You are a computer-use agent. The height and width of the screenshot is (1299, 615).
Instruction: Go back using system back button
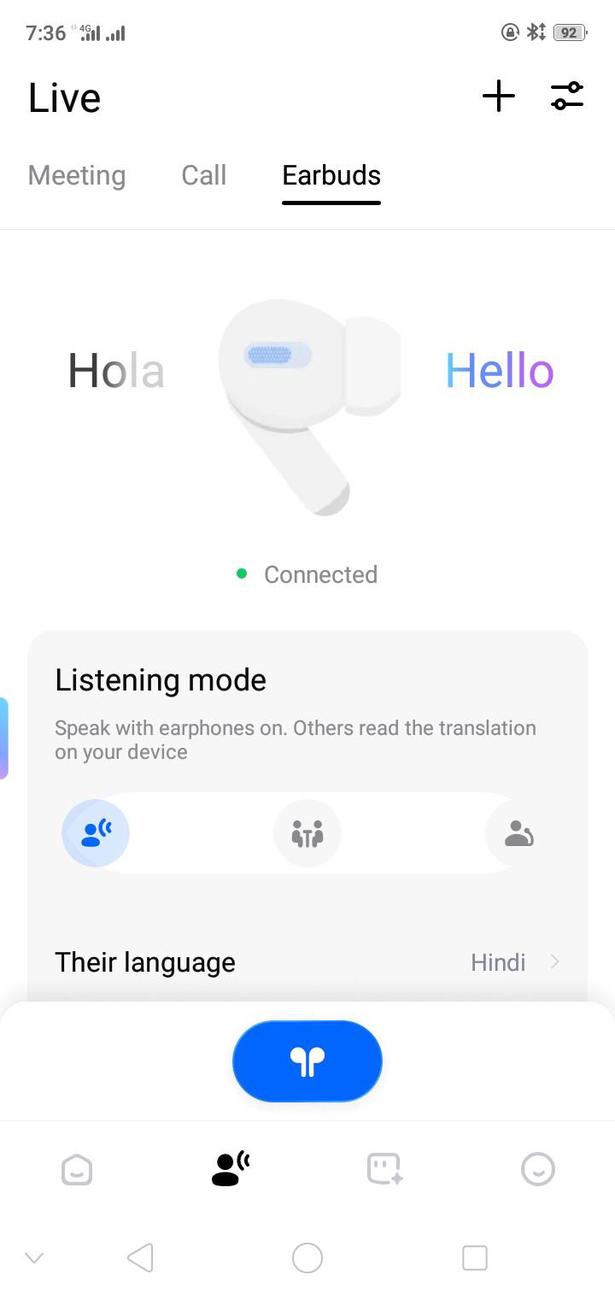point(140,1257)
